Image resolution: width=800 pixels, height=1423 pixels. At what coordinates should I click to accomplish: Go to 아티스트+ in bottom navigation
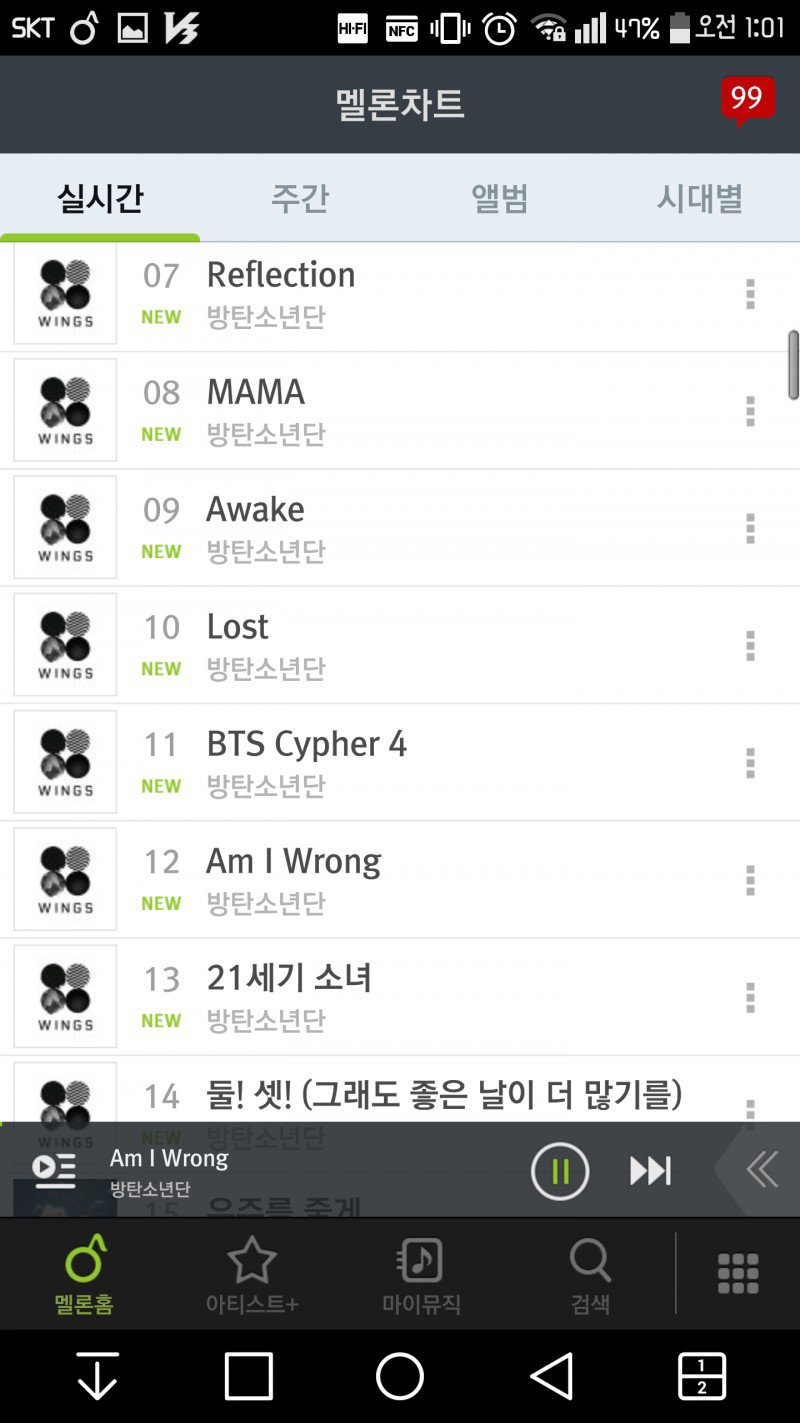point(252,1274)
